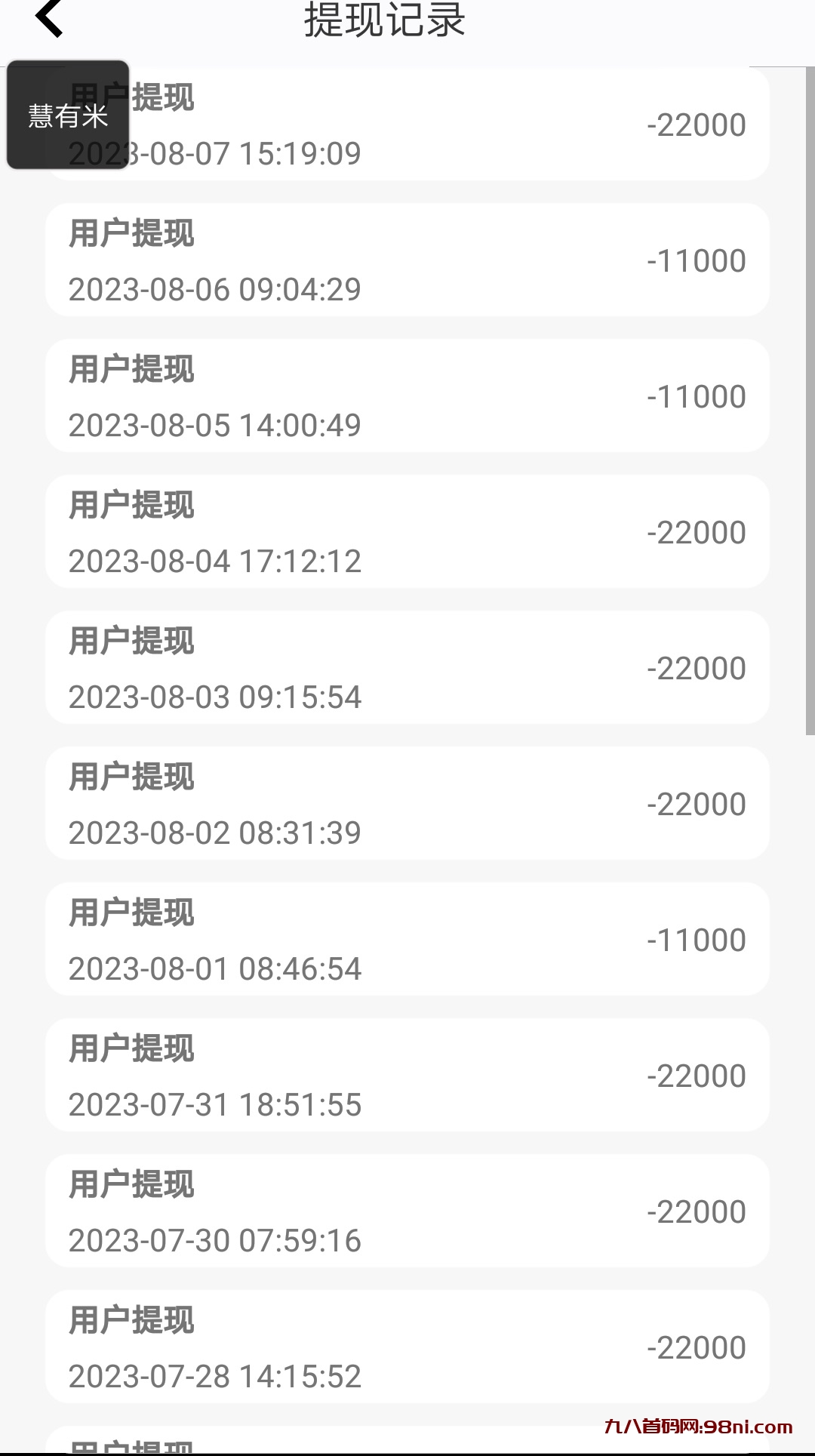Tap the record dated 2023-07-30
The width and height of the screenshot is (815, 1456).
[407, 1210]
